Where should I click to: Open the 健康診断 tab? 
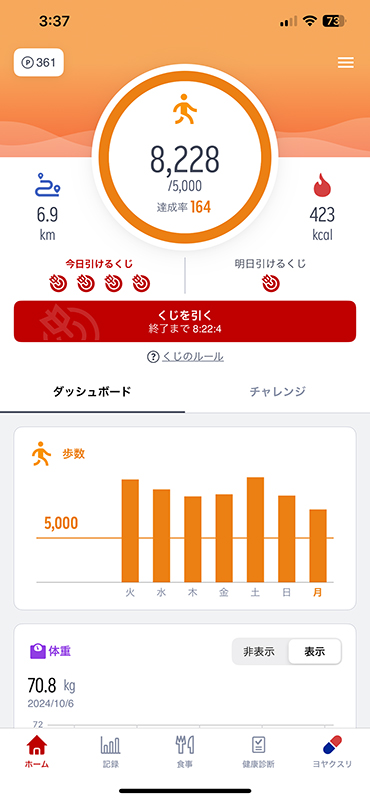[x=258, y=753]
